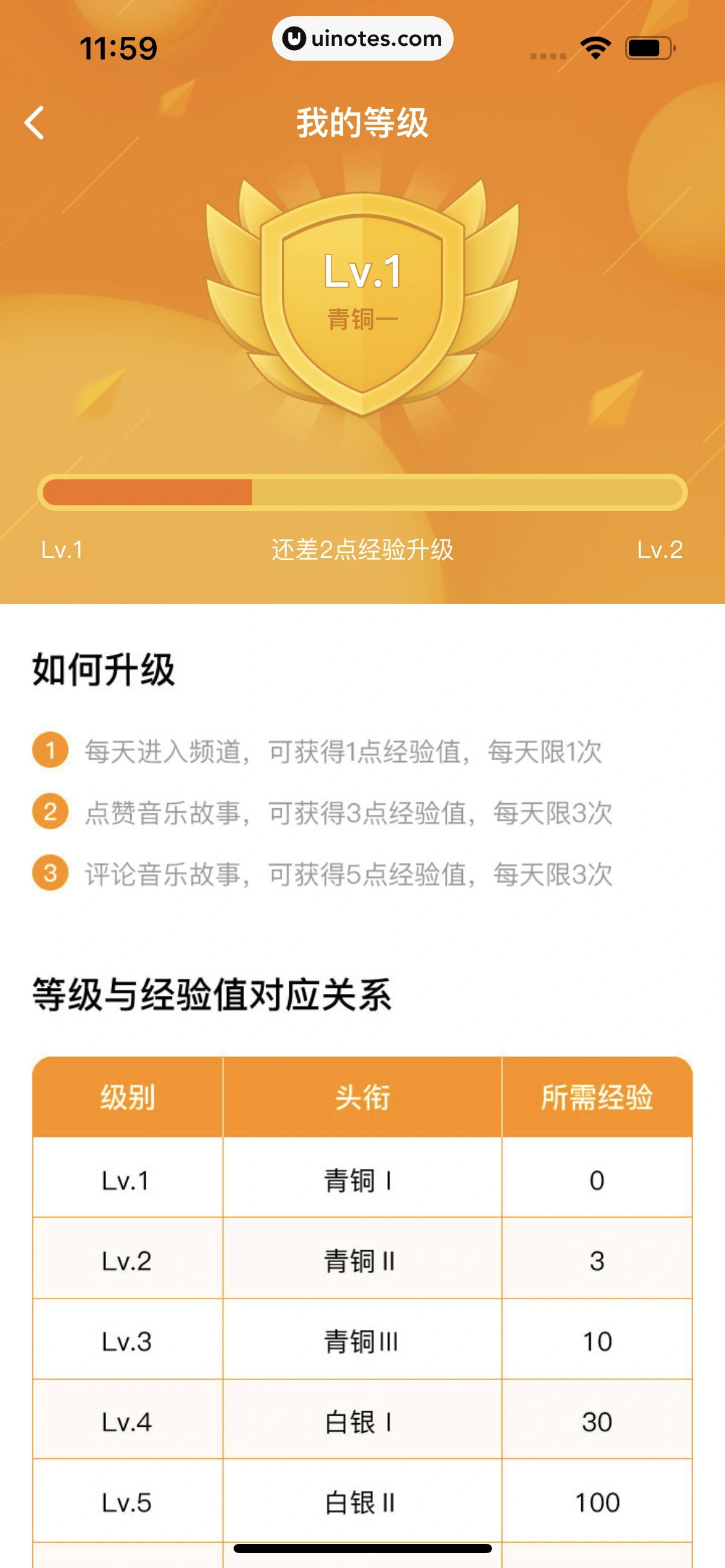The image size is (725, 1568).
Task: Tap the Lv.2 label below progress bar
Action: 660,549
